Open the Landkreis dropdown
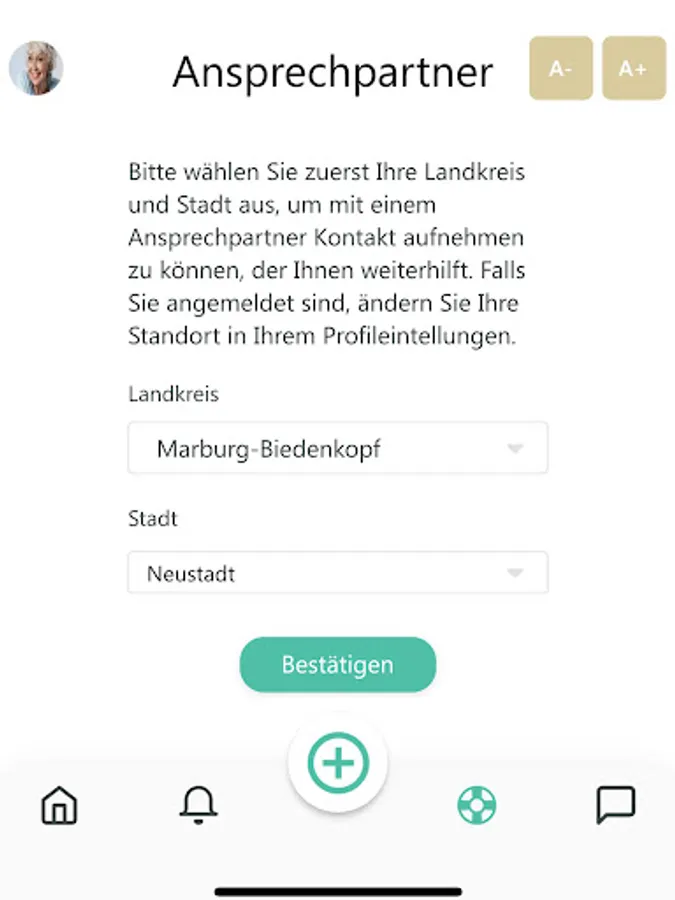The height and width of the screenshot is (900, 675). pyautogui.click(x=337, y=448)
